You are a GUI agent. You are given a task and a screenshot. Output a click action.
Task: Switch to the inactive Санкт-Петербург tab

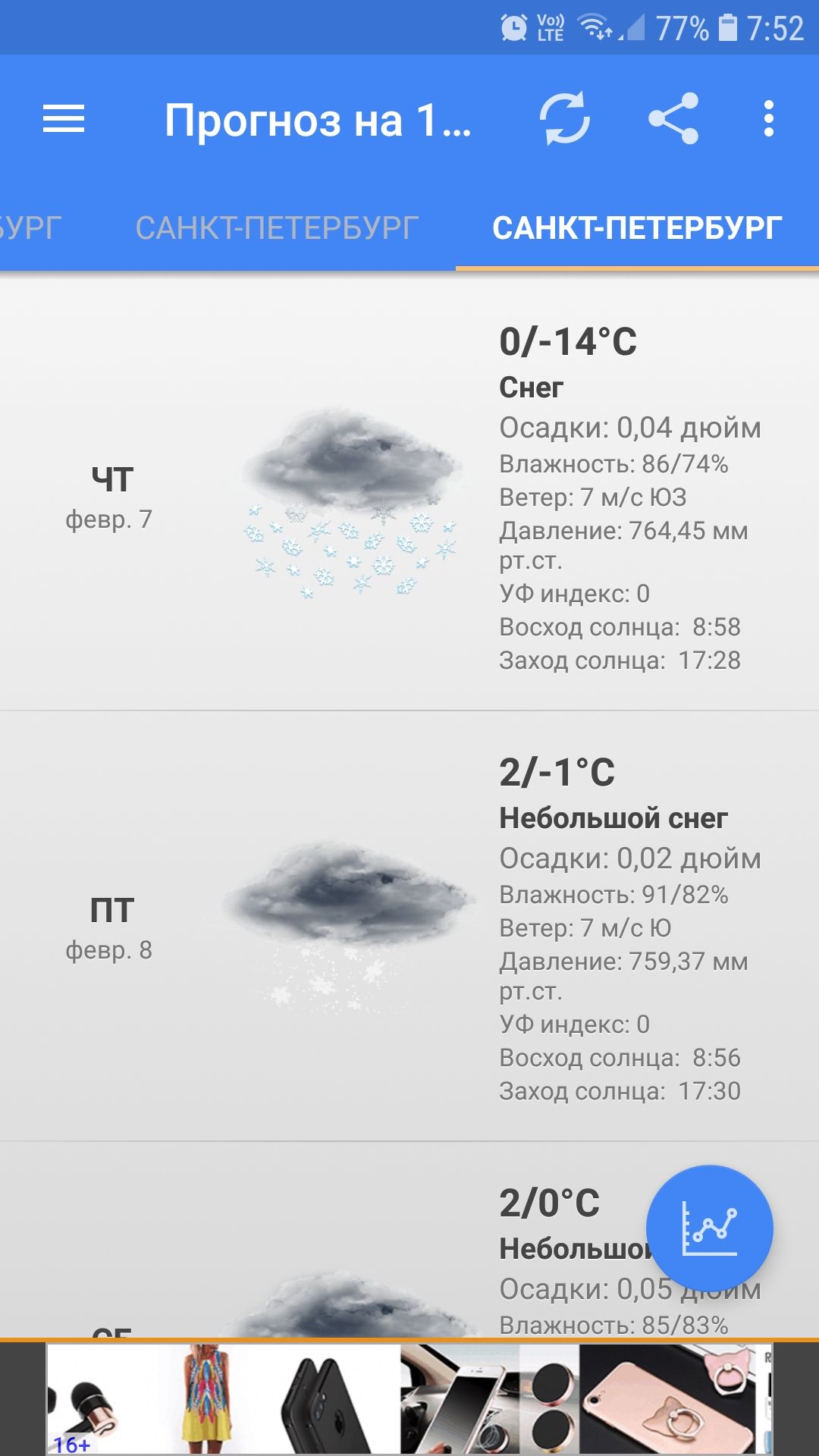277,227
